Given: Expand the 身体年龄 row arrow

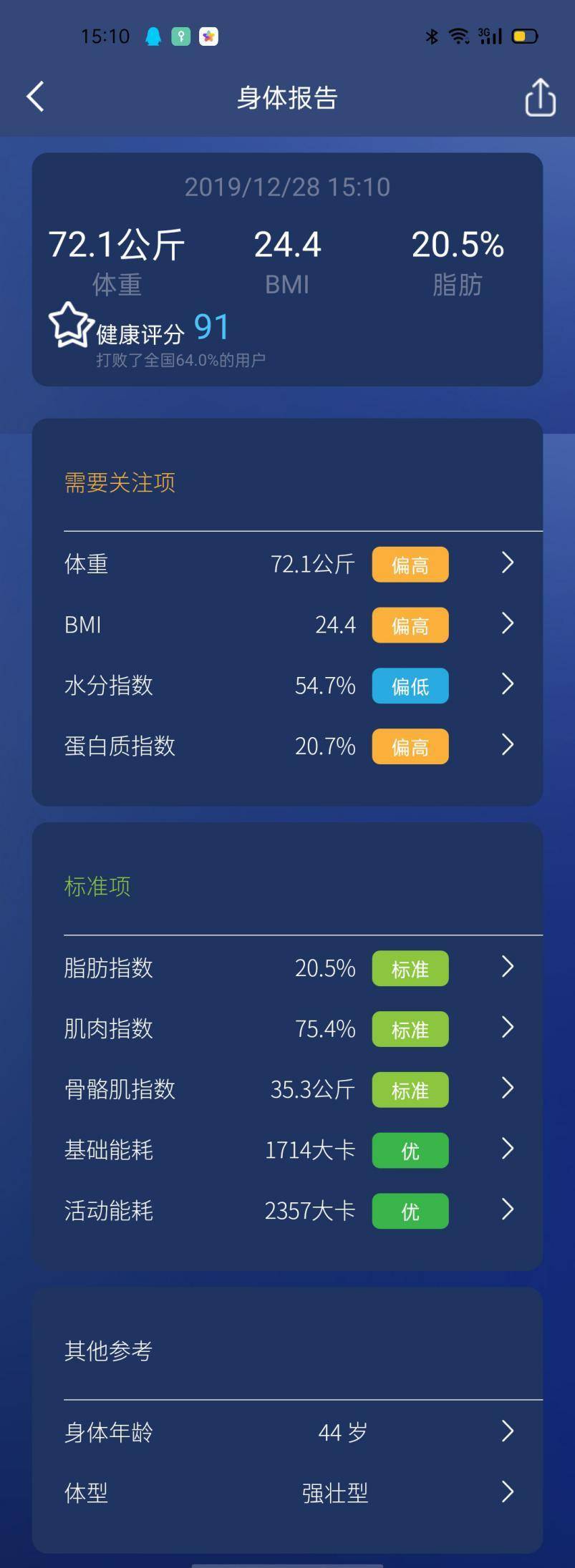Looking at the screenshot, I should click(x=507, y=1431).
